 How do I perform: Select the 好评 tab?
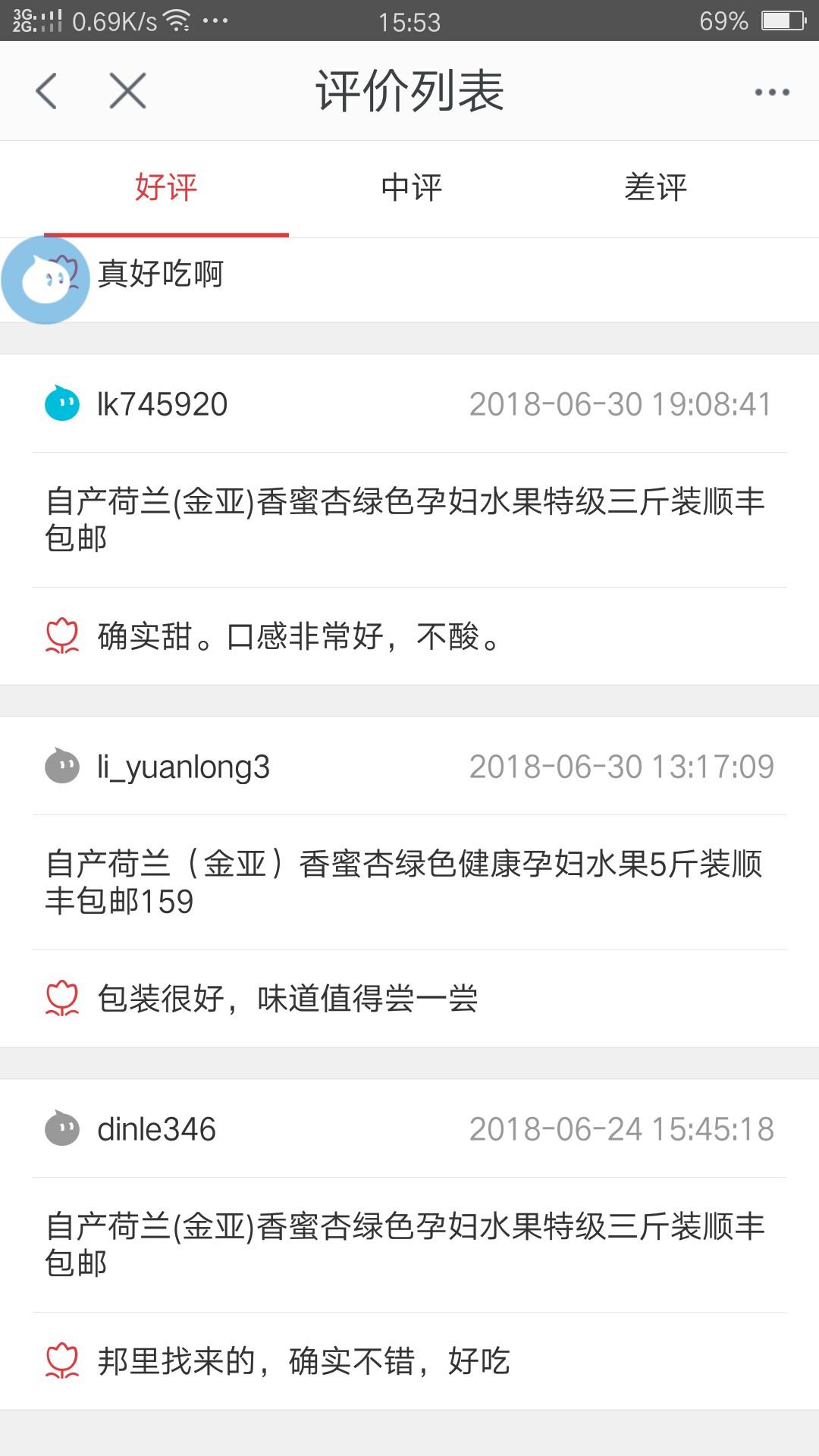(x=166, y=187)
